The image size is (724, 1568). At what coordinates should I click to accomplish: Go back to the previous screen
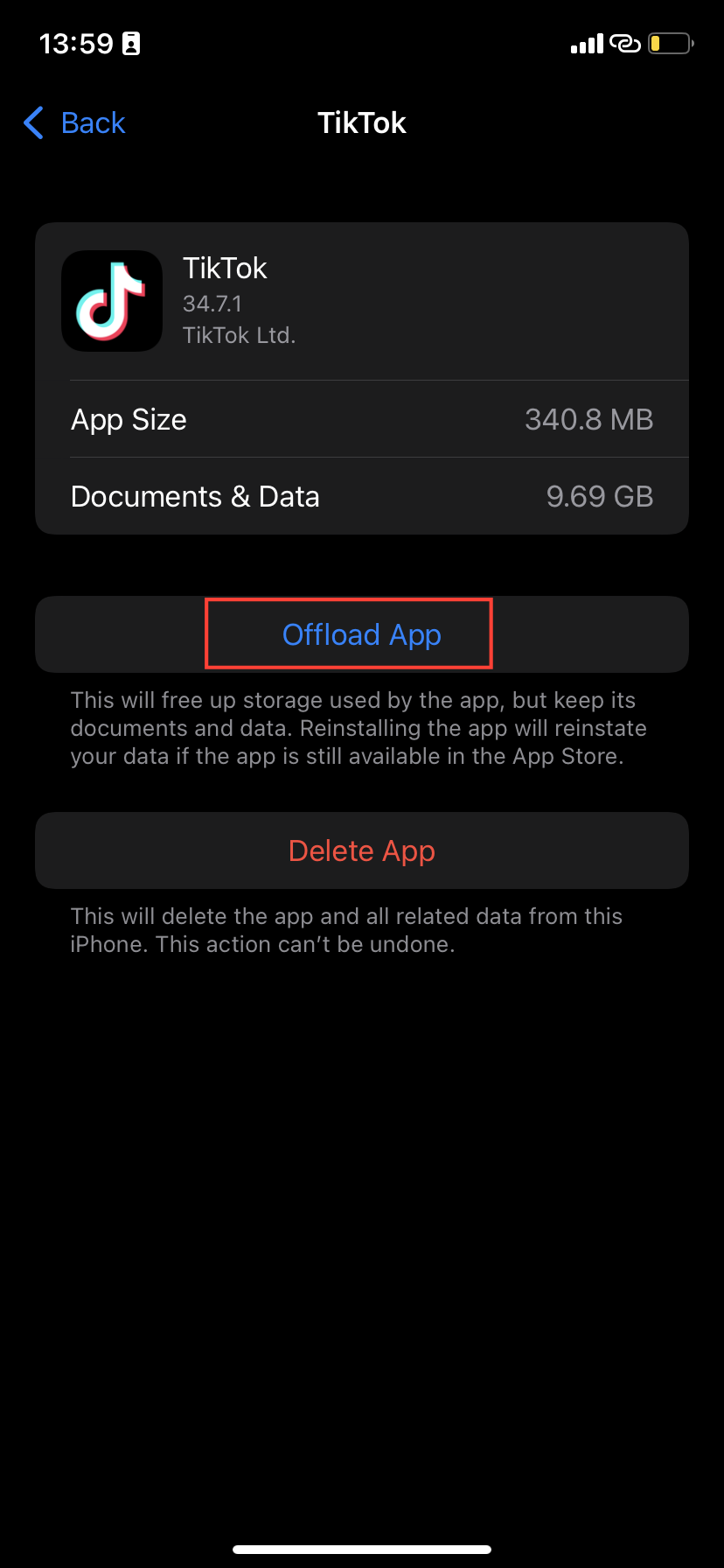coord(75,123)
